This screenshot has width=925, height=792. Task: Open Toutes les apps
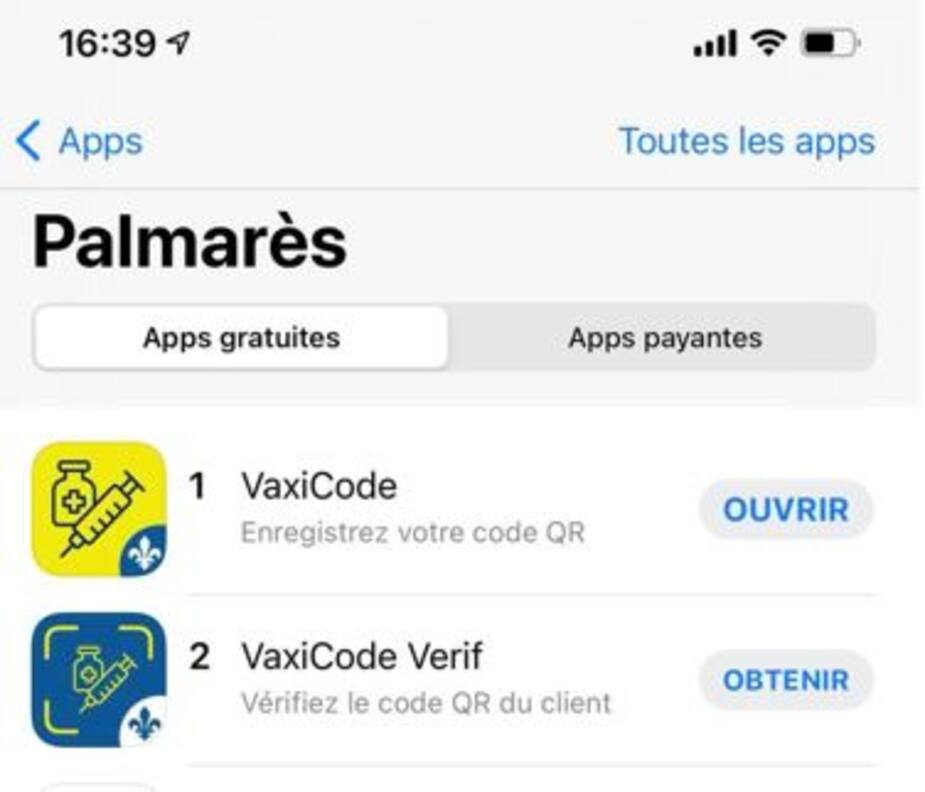click(746, 141)
